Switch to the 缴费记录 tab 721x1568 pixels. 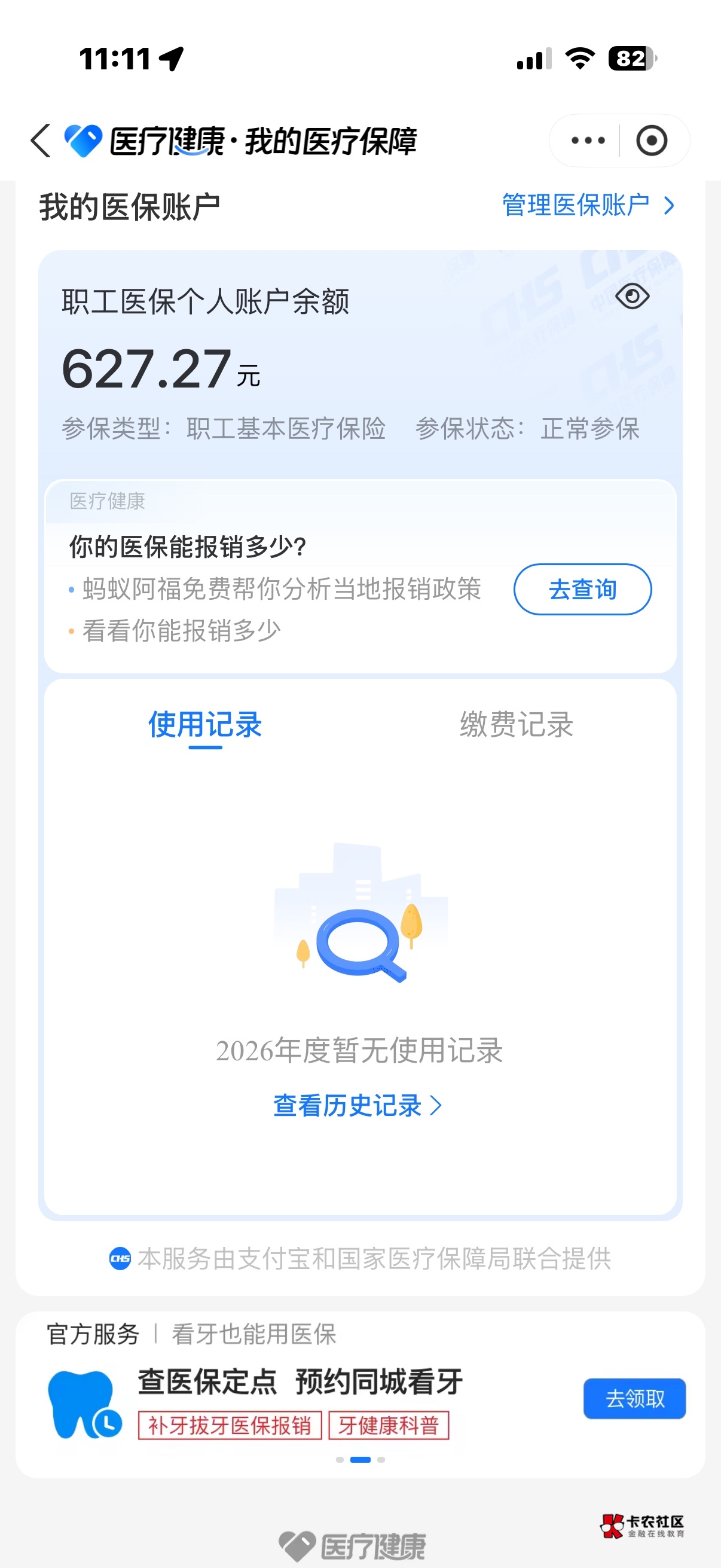pyautogui.click(x=517, y=725)
